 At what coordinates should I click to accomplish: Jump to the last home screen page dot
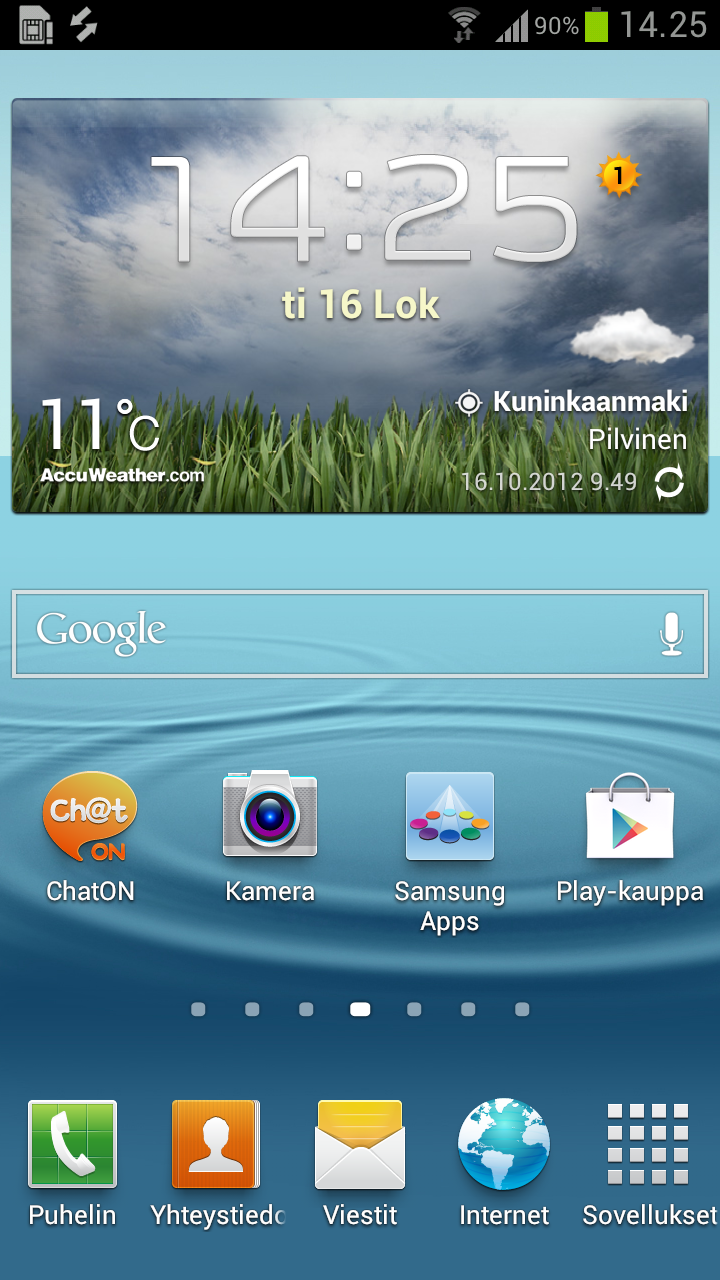tap(522, 1010)
